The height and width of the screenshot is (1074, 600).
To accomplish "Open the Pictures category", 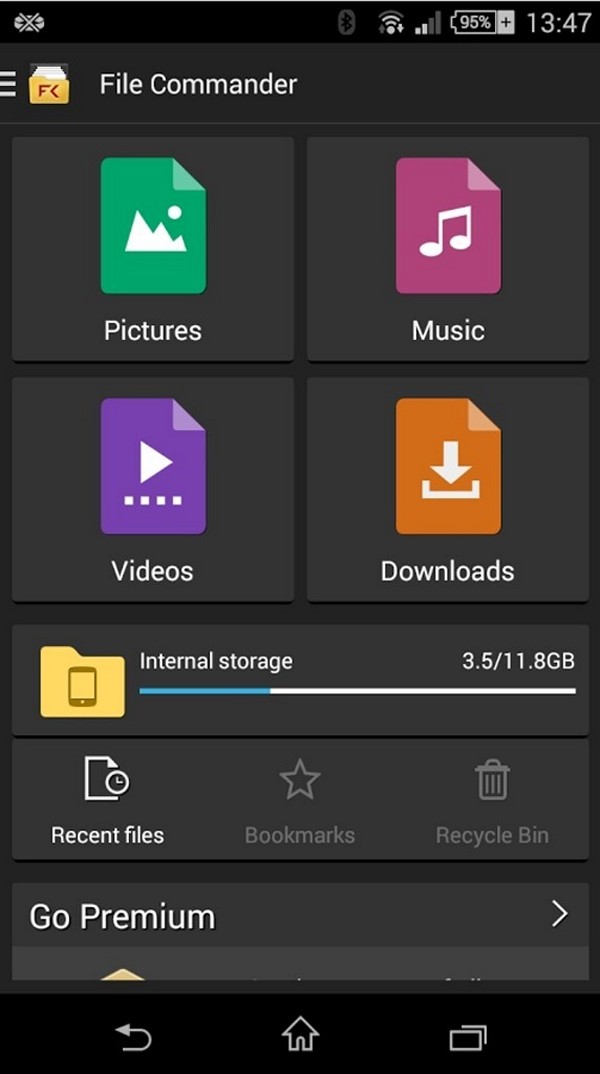I will tap(153, 249).
